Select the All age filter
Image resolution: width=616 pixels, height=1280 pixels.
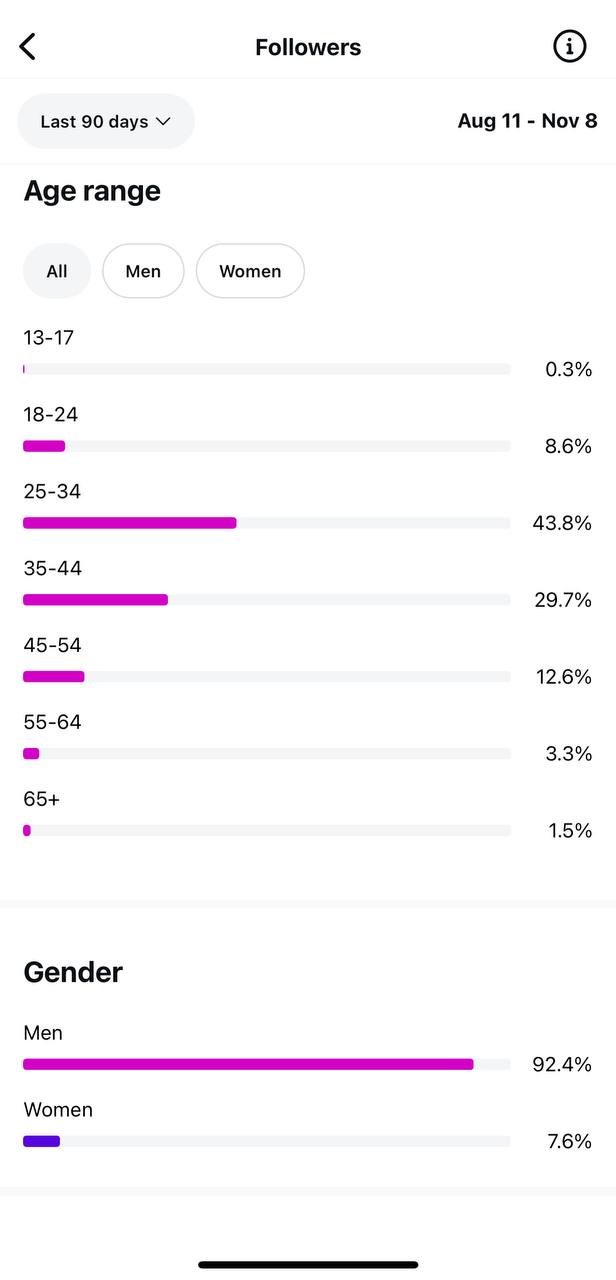pyautogui.click(x=57, y=271)
